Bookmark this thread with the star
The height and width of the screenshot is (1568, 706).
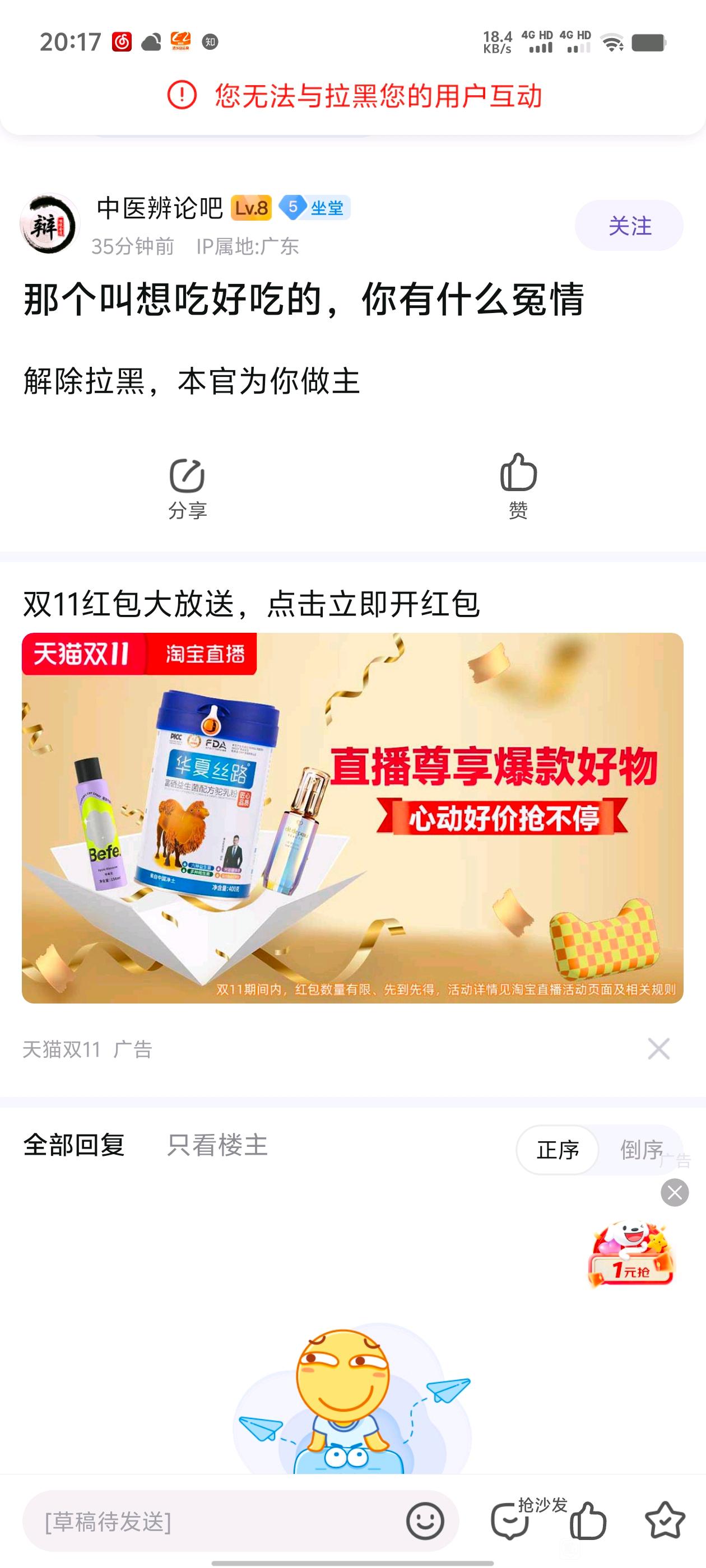click(x=665, y=1520)
